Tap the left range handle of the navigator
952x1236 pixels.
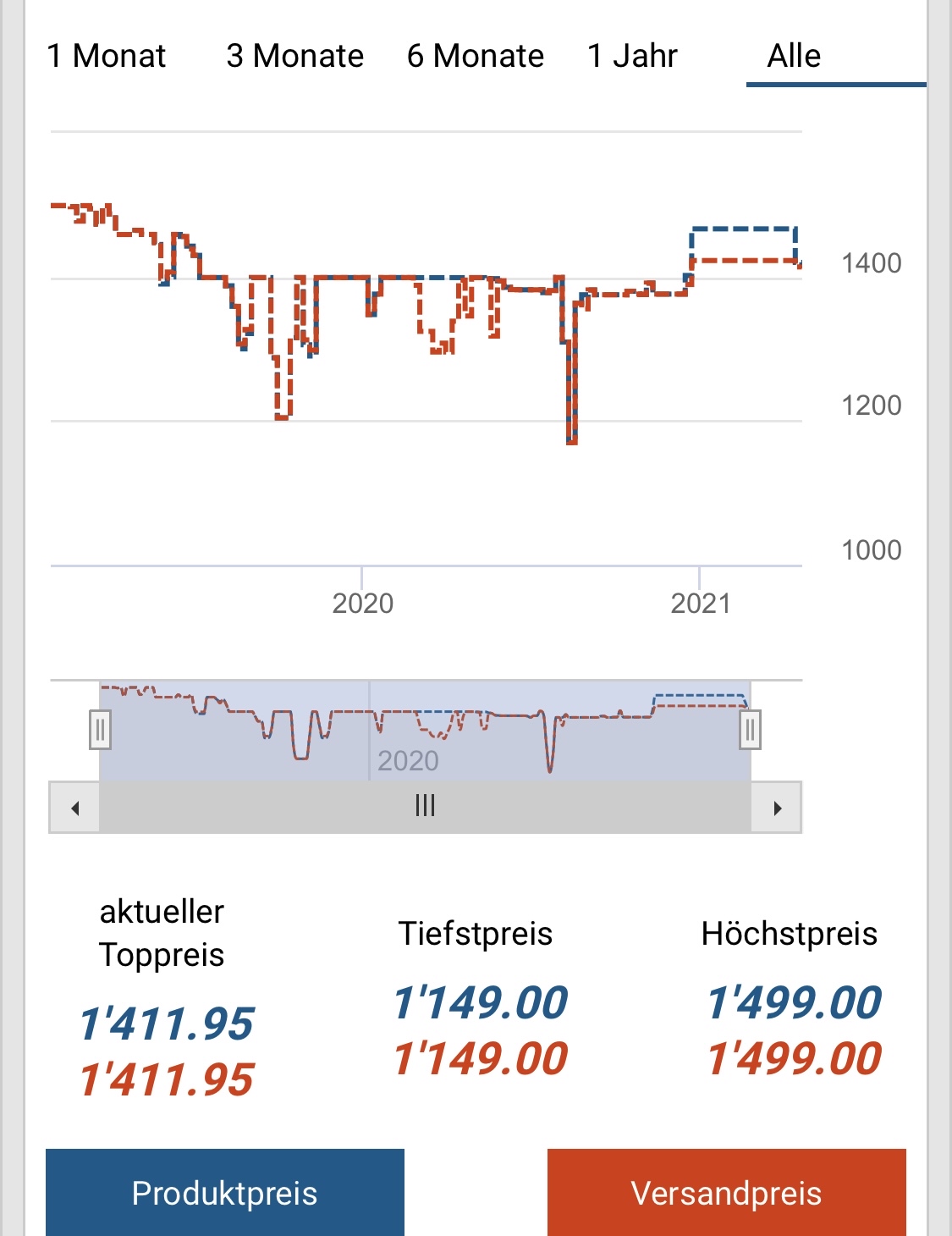[x=100, y=729]
